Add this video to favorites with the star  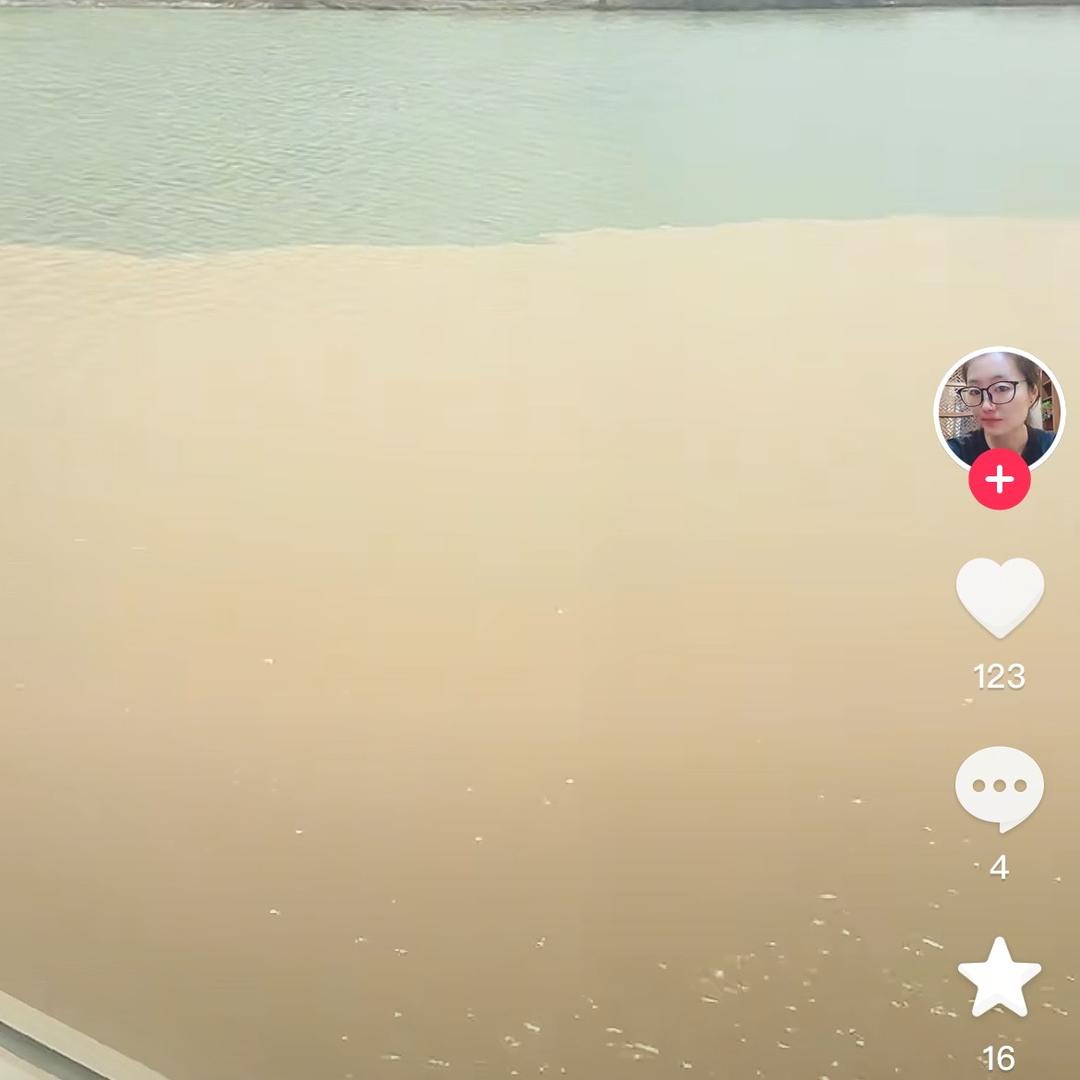click(x=999, y=977)
